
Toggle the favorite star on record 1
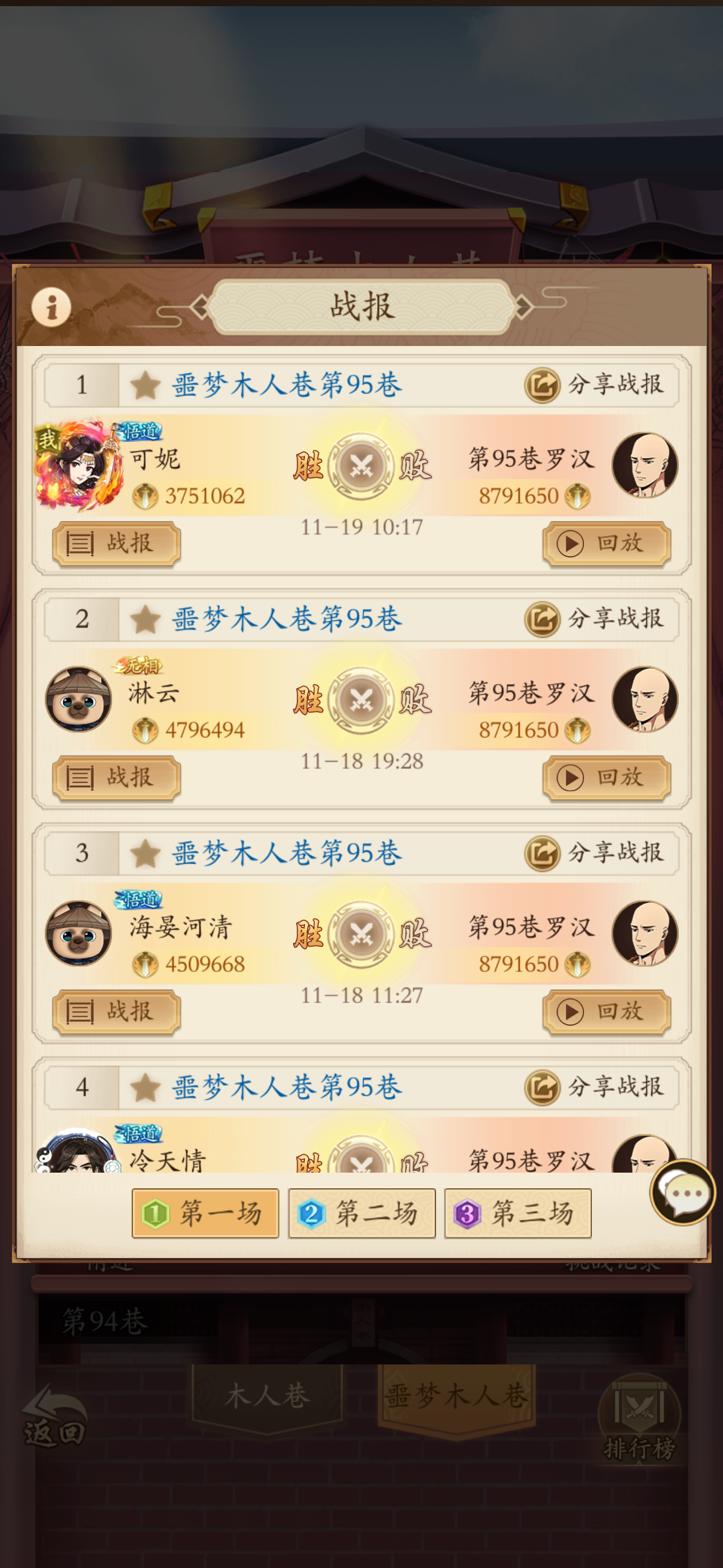click(146, 384)
